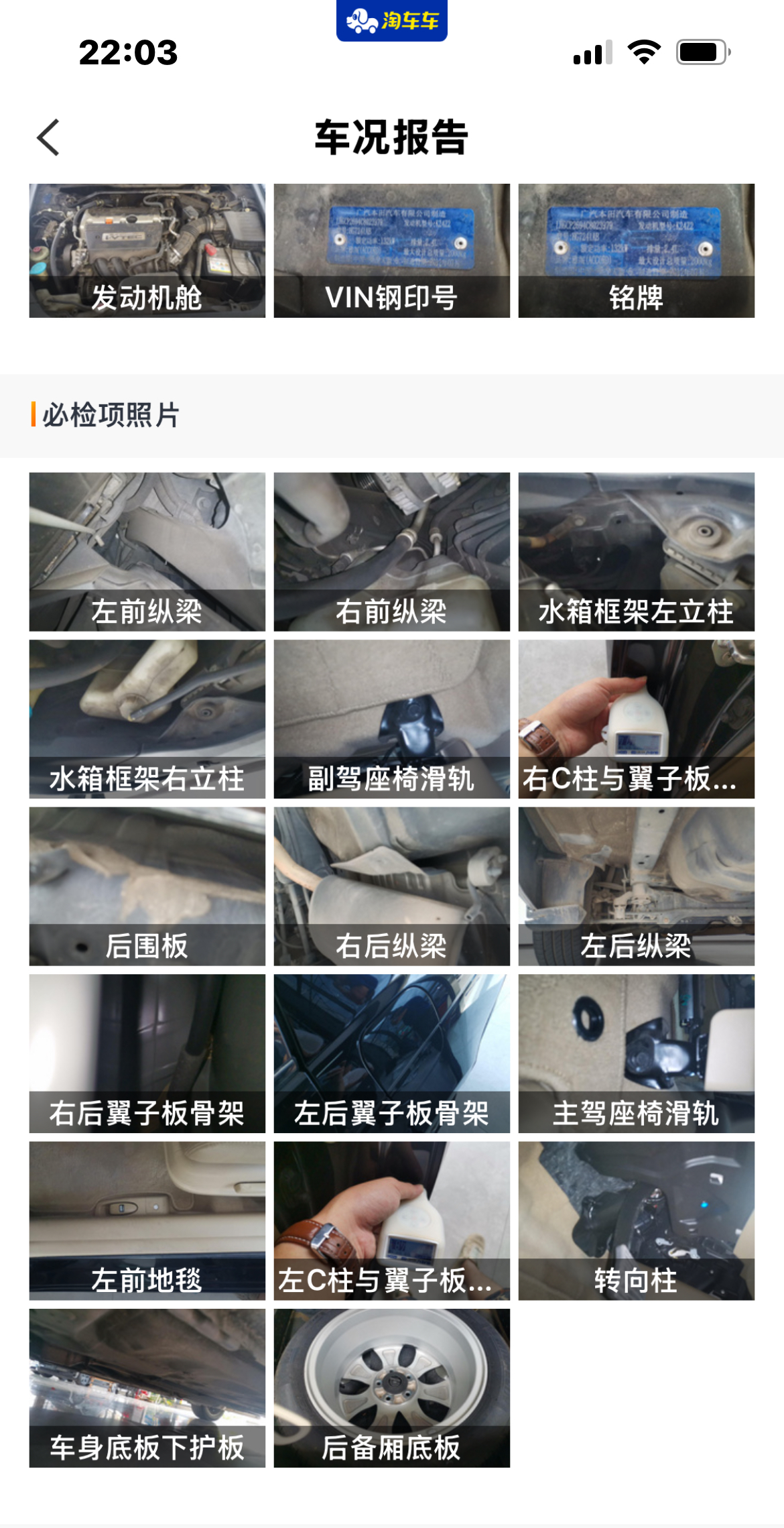
Task: Enlarge the 左前地毯 photo
Action: [147, 1220]
